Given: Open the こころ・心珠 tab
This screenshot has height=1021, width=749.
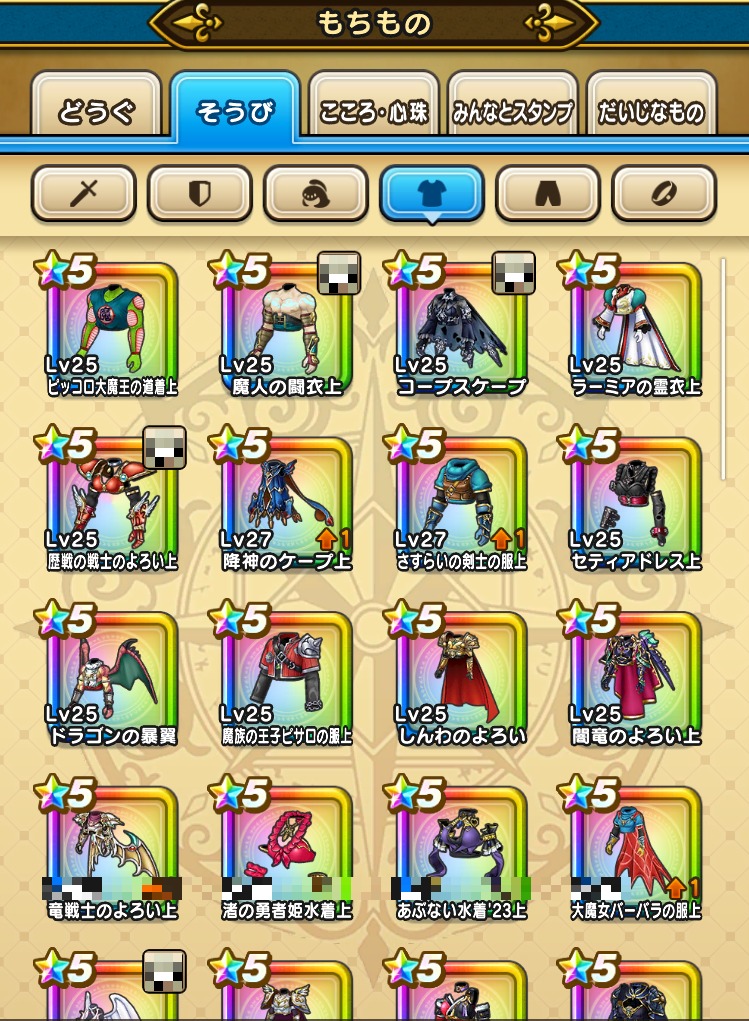Looking at the screenshot, I should coord(373,111).
